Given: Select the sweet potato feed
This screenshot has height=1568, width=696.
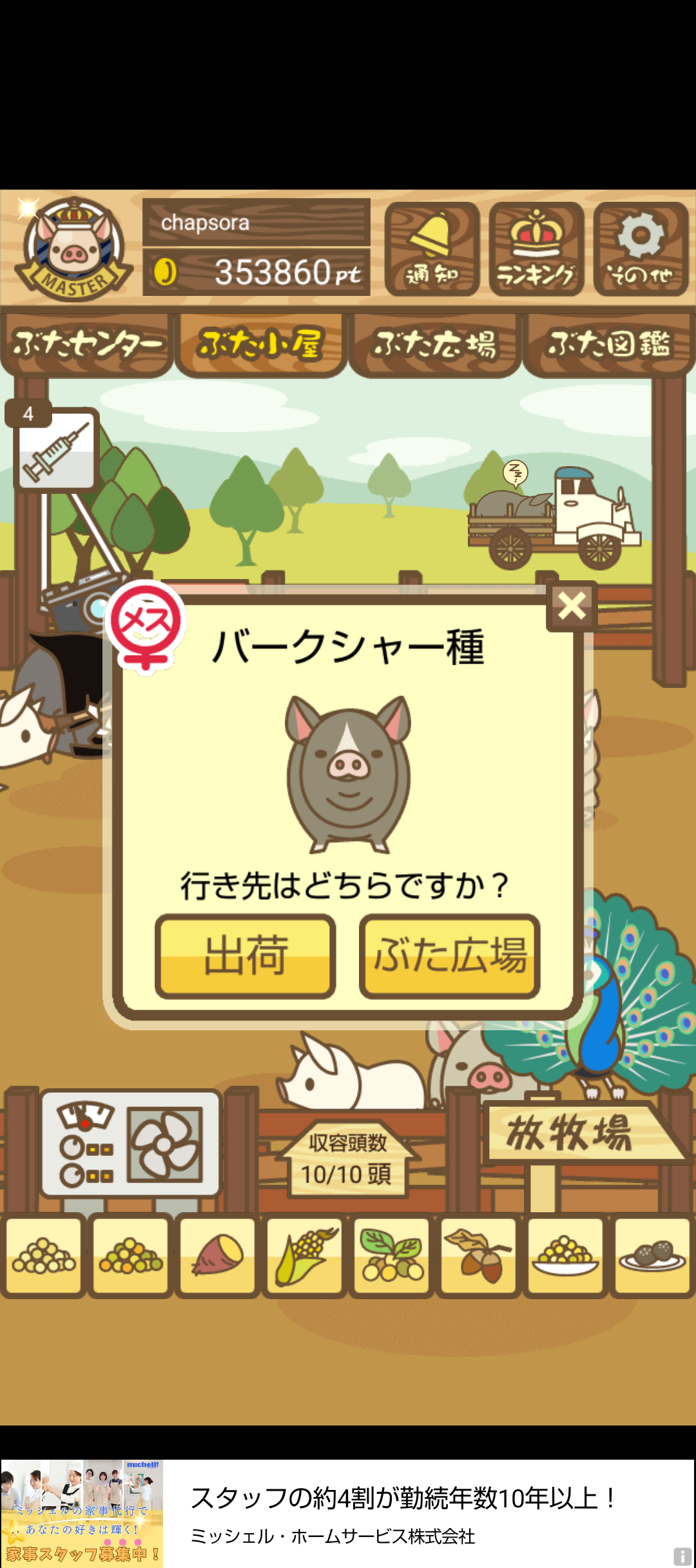Looking at the screenshot, I should [217, 1255].
